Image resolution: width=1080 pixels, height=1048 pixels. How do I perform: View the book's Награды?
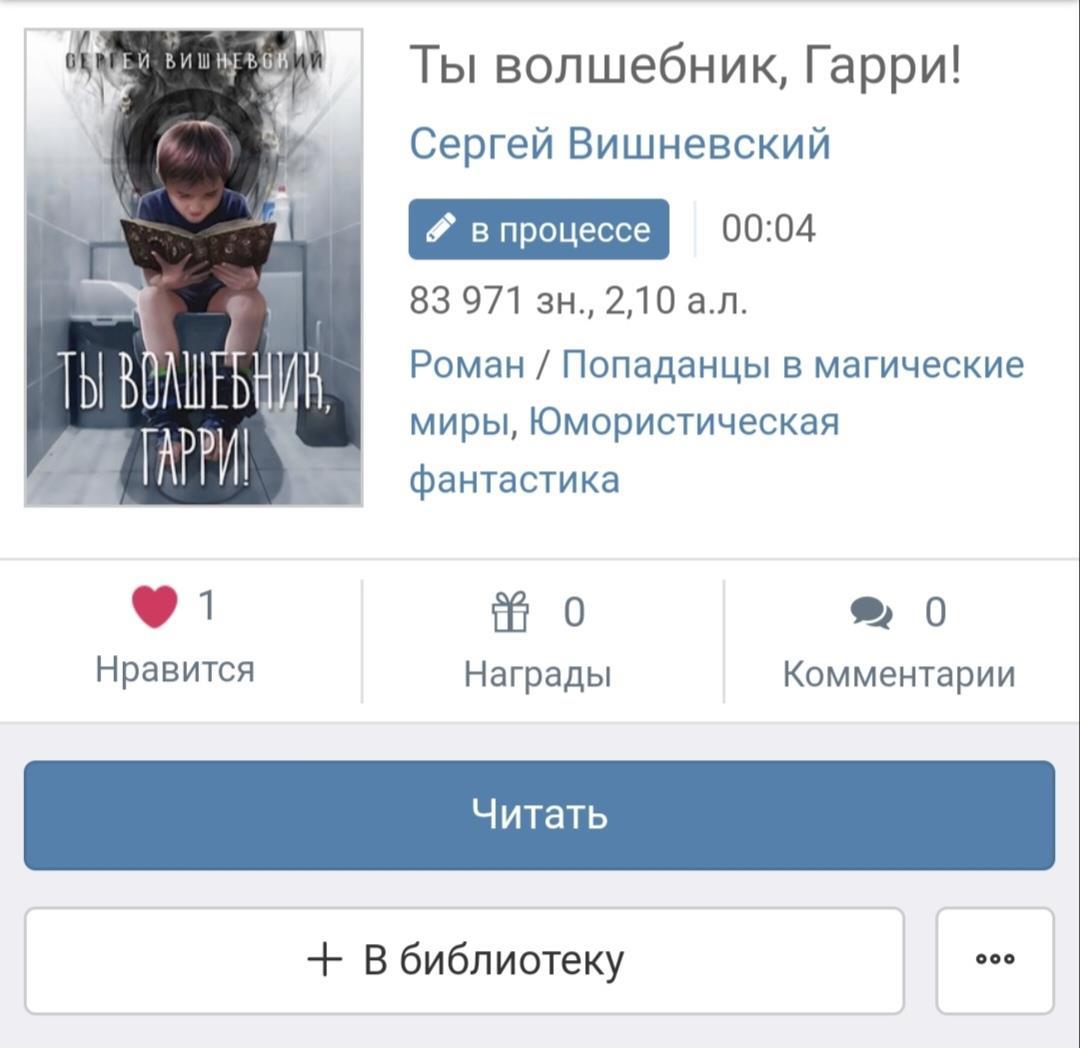pos(538,640)
